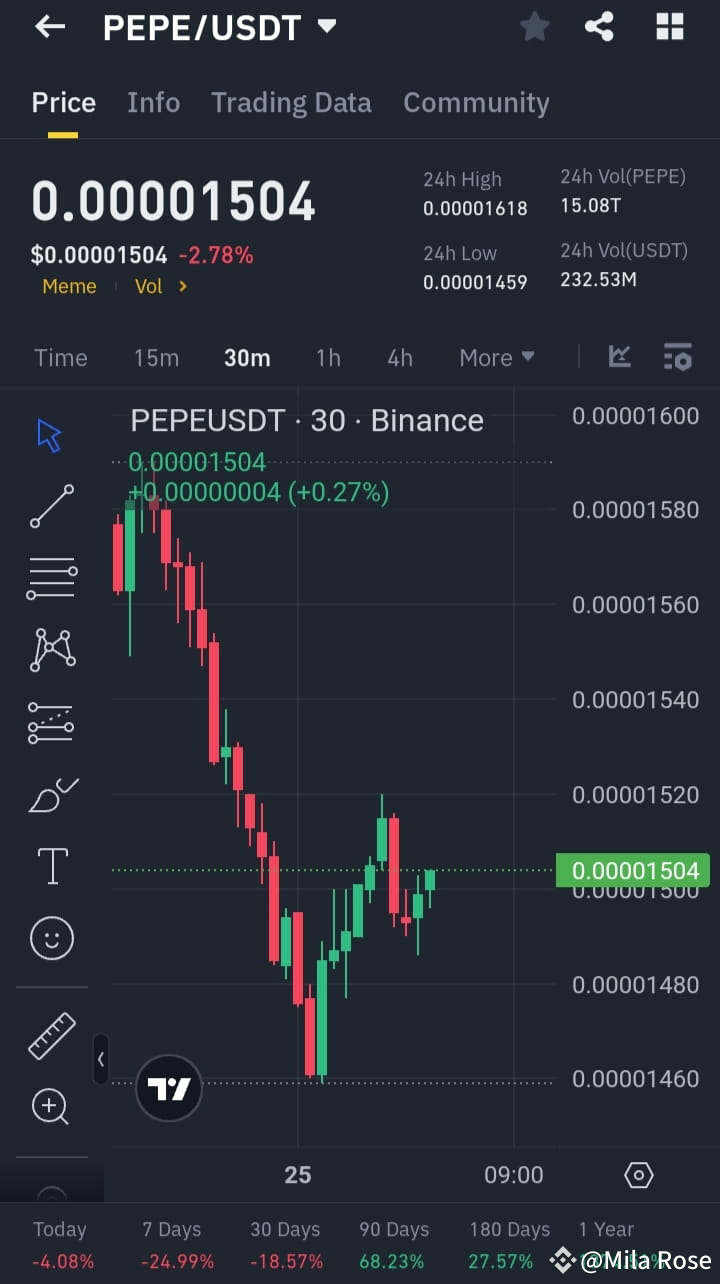
Task: Select the trend line drawing tool
Action: tap(52, 506)
